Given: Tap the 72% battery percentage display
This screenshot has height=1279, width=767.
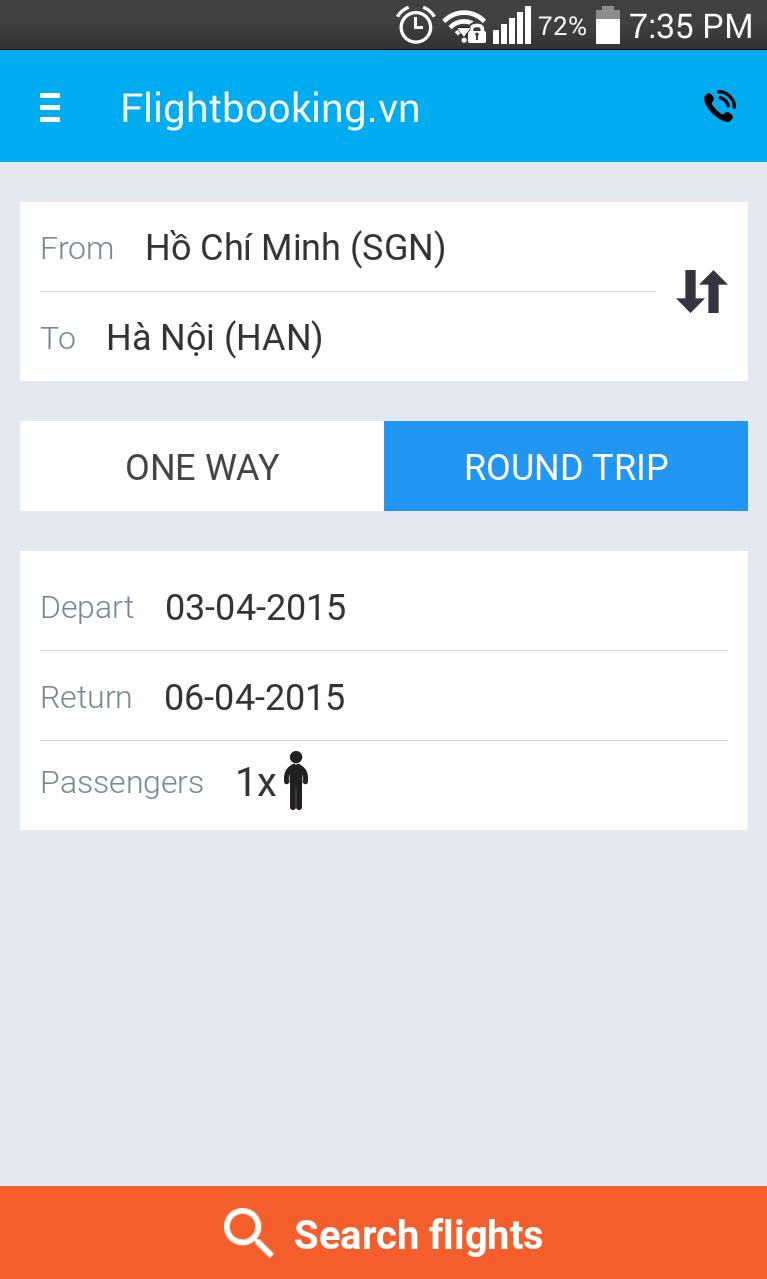Looking at the screenshot, I should pyautogui.click(x=561, y=26).
